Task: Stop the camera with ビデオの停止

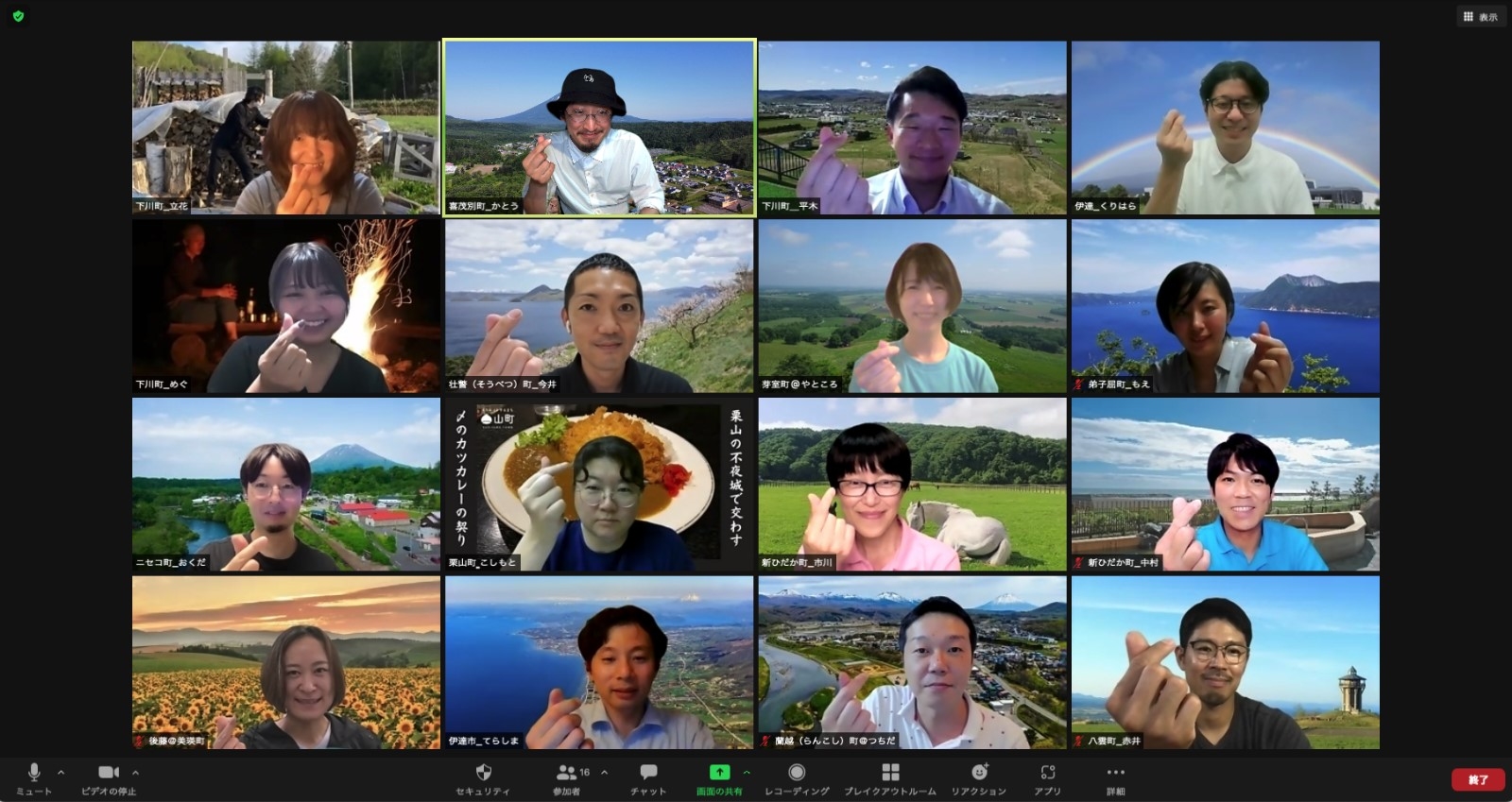Action: click(x=109, y=778)
